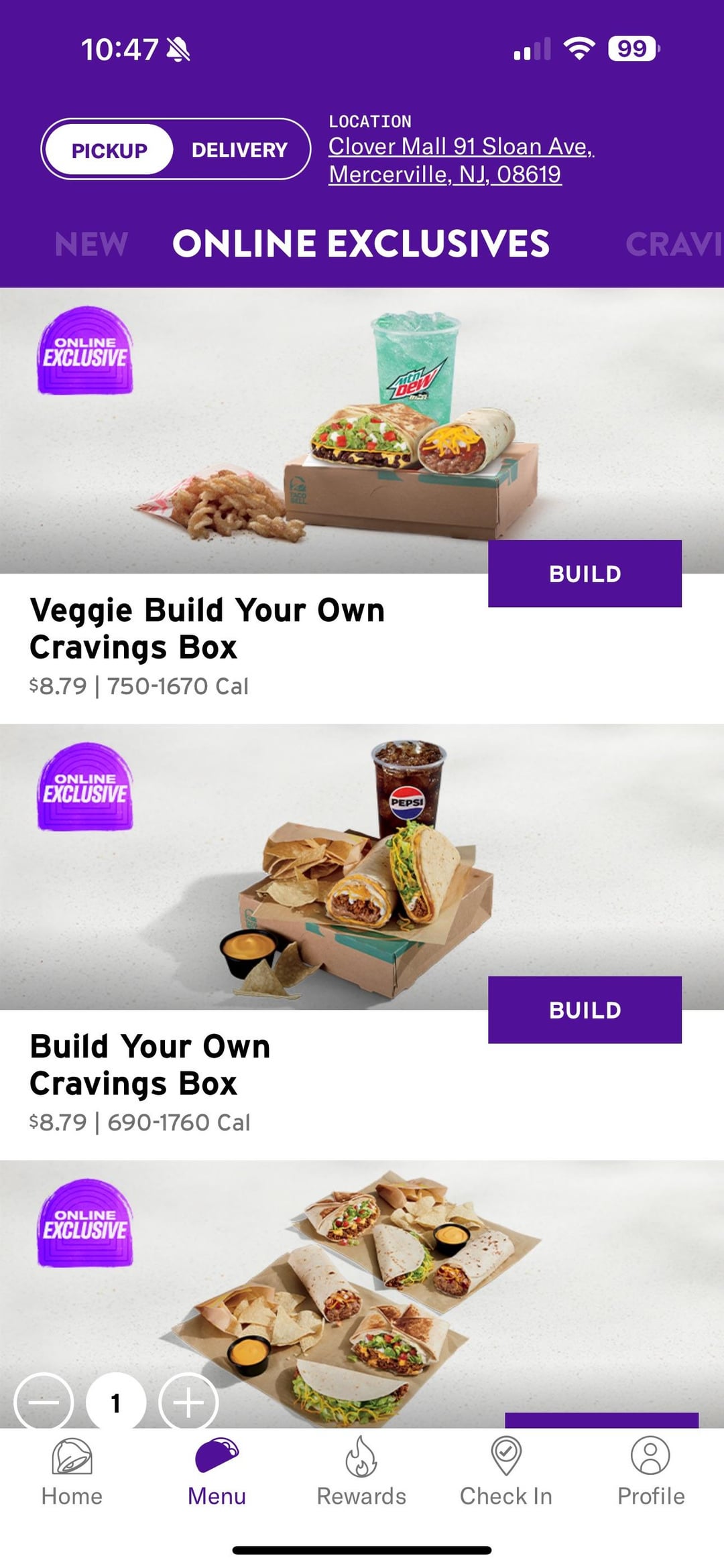Open the Profile tab

[x=650, y=1472]
